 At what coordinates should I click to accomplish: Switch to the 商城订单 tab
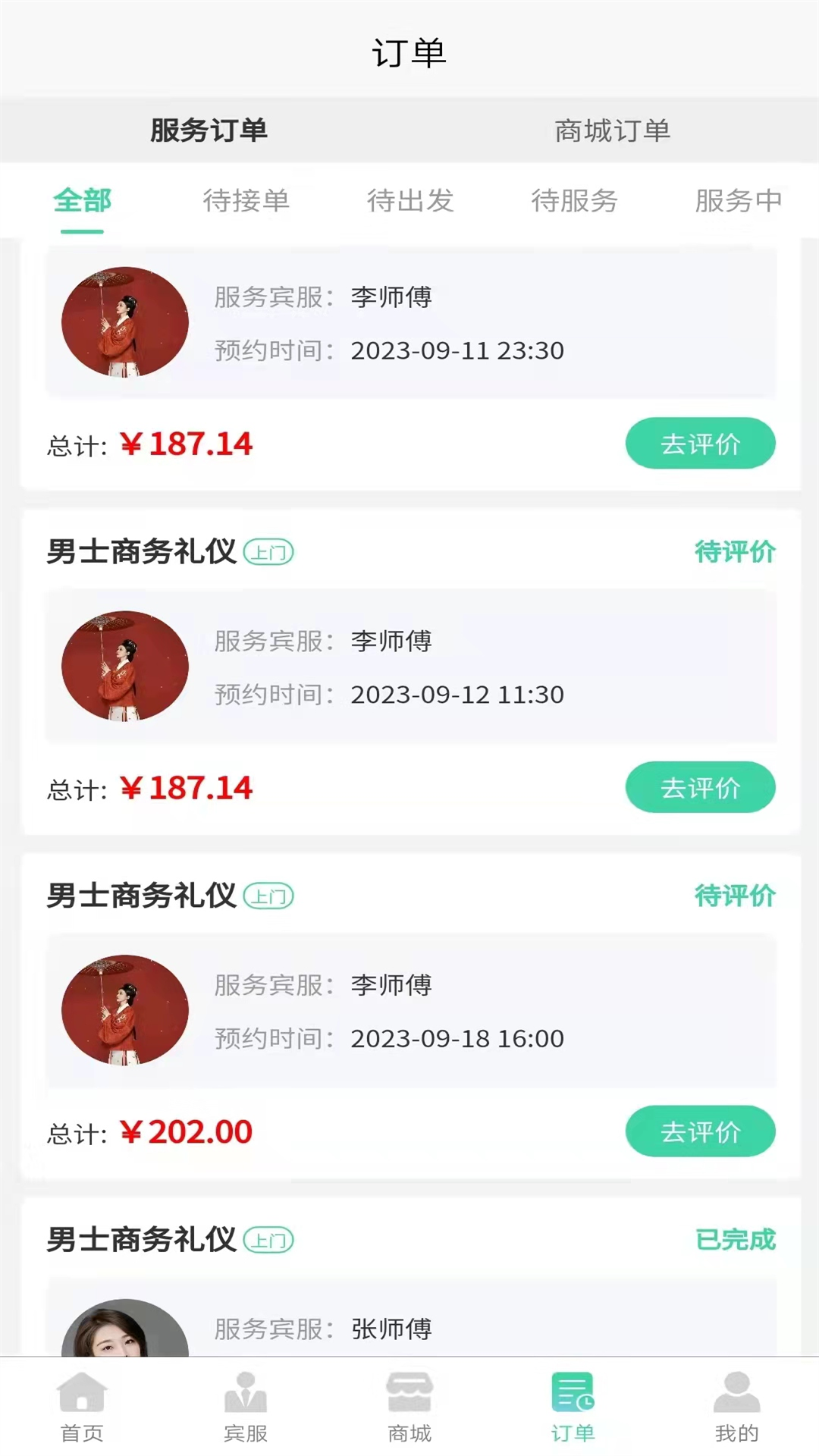pyautogui.click(x=613, y=130)
